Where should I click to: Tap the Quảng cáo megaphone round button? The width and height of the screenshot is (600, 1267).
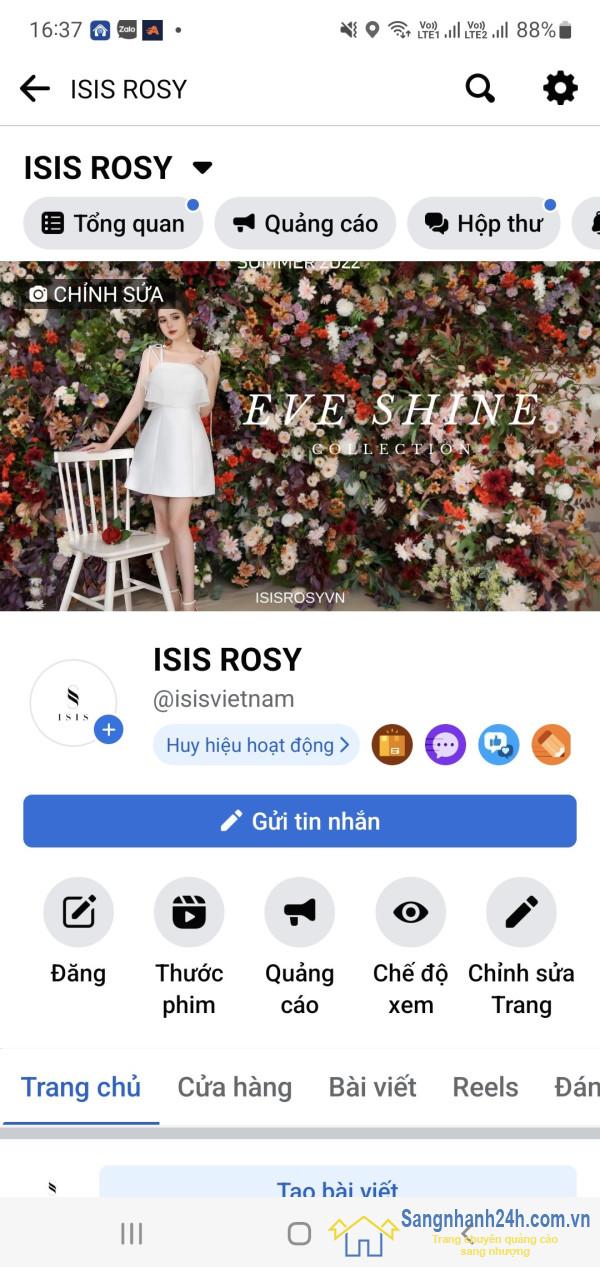pos(299,912)
